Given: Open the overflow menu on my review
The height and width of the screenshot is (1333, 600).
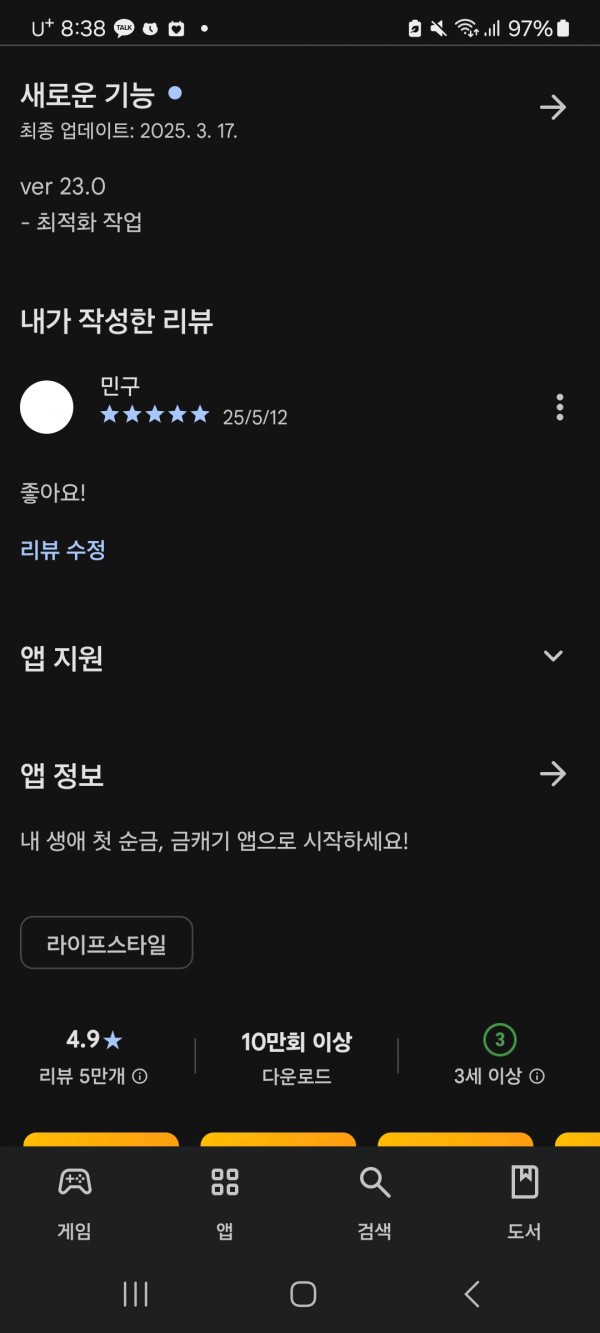Looking at the screenshot, I should point(559,407).
